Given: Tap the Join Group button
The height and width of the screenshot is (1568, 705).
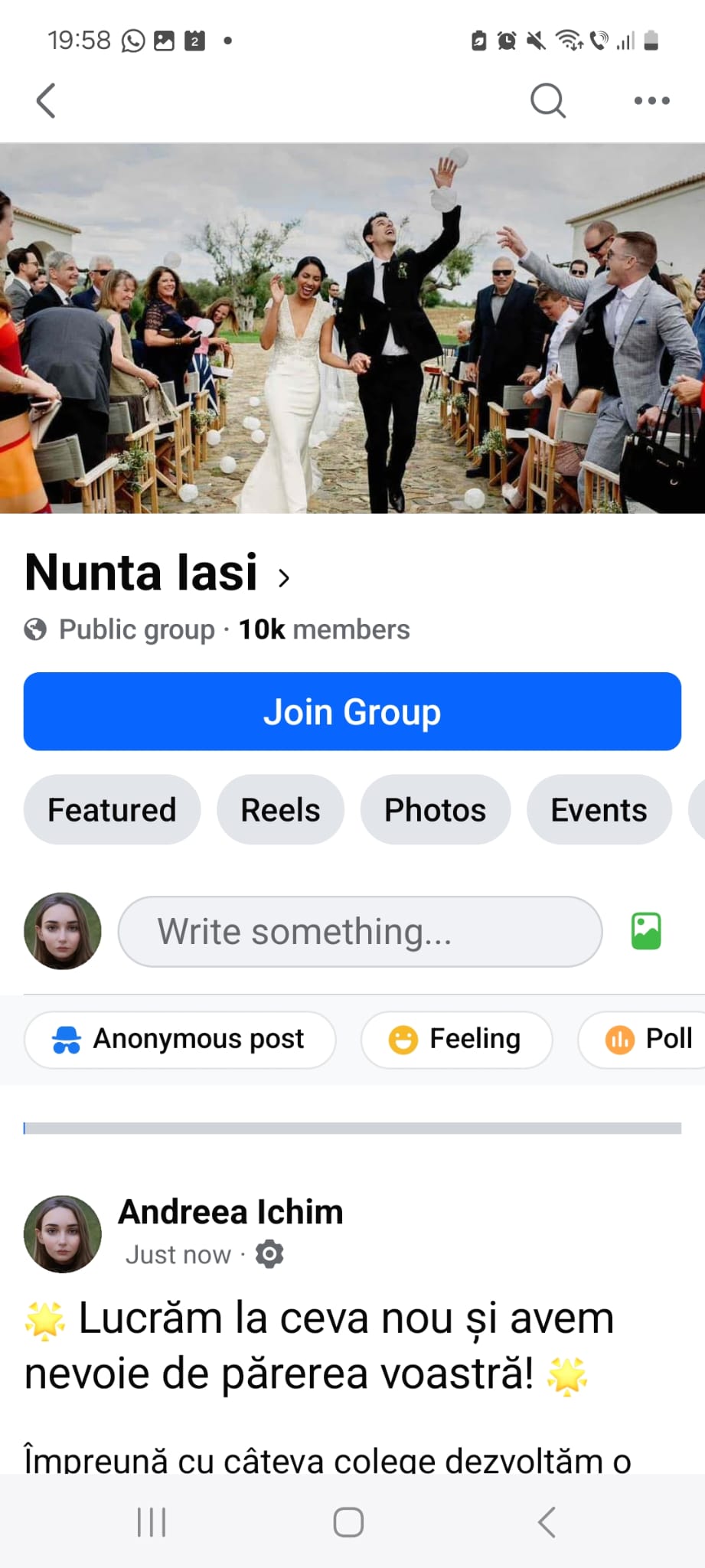Looking at the screenshot, I should coord(352,711).
